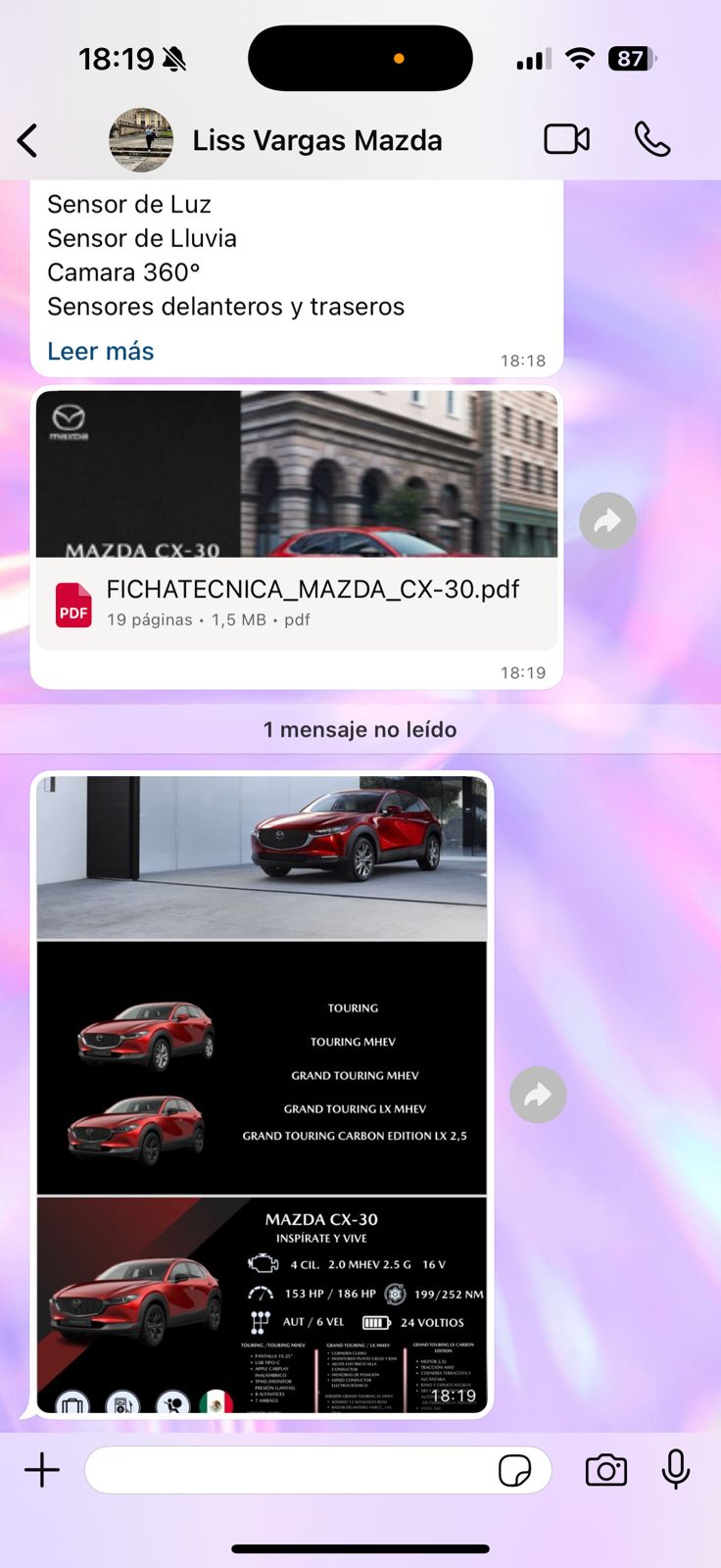The width and height of the screenshot is (721, 1568).
Task: Open the attachment plus menu
Action: coord(42,1470)
